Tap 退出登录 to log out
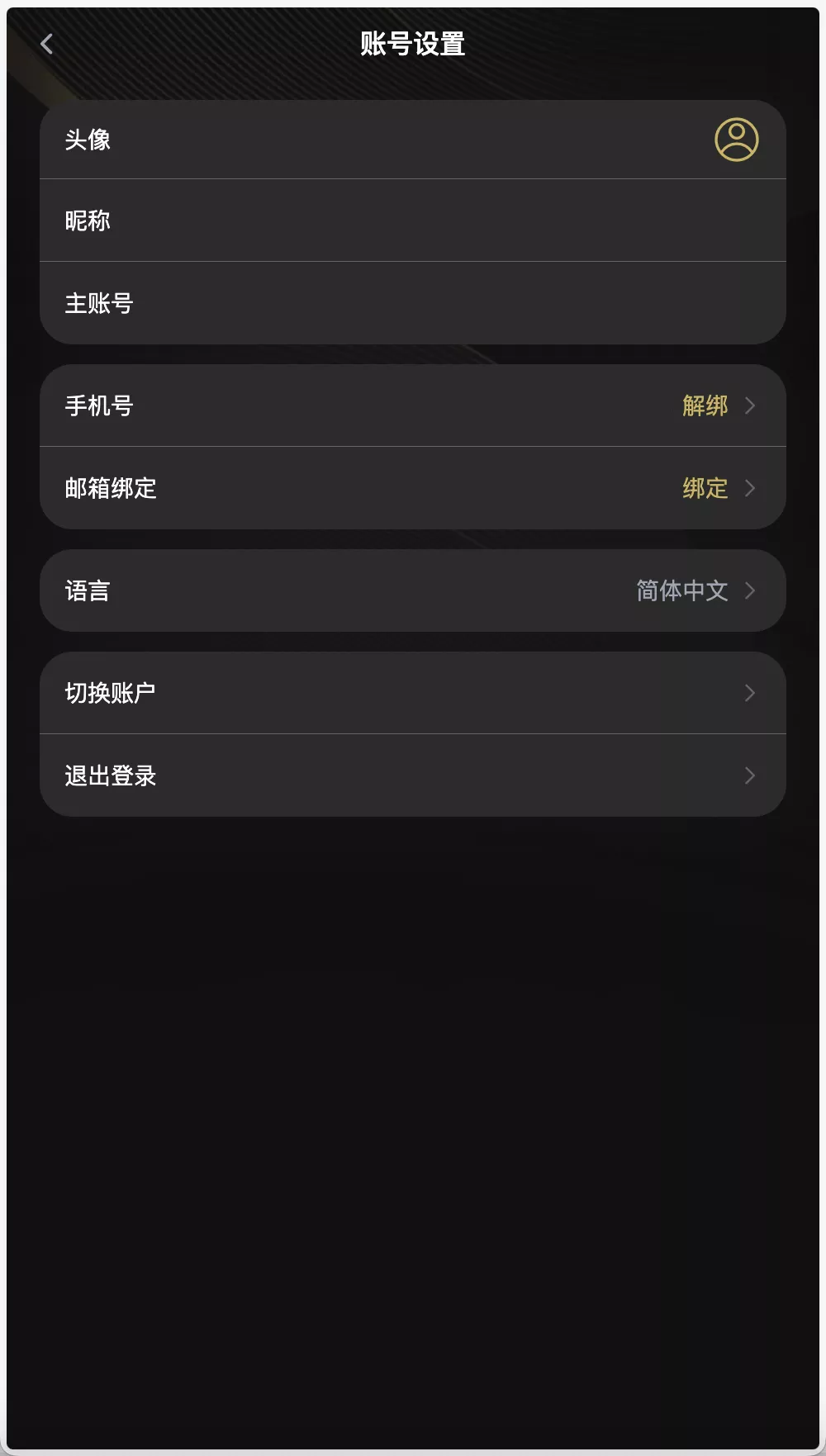The height and width of the screenshot is (1456, 826). [412, 775]
